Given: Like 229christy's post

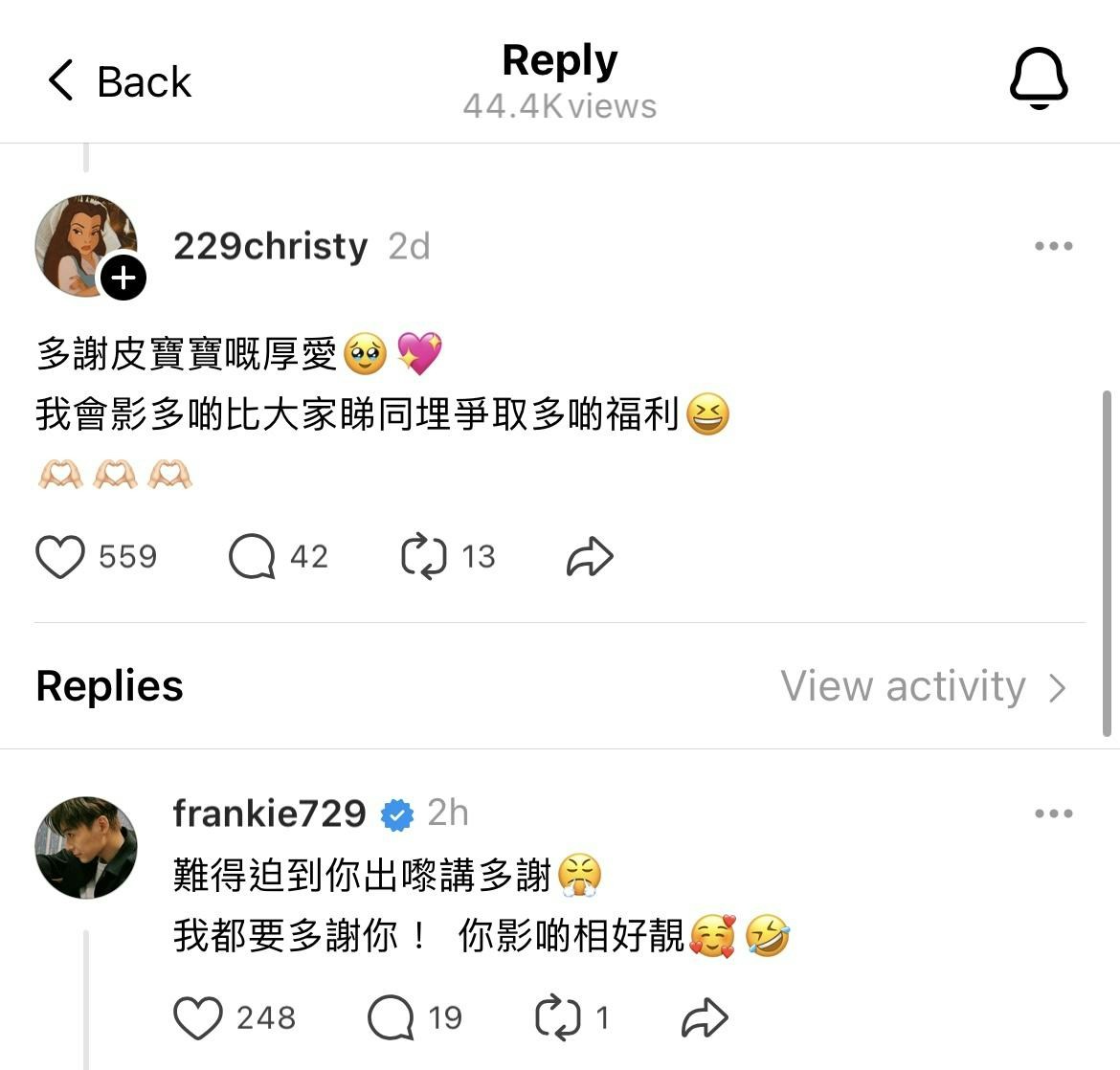Looking at the screenshot, I should pos(60,557).
